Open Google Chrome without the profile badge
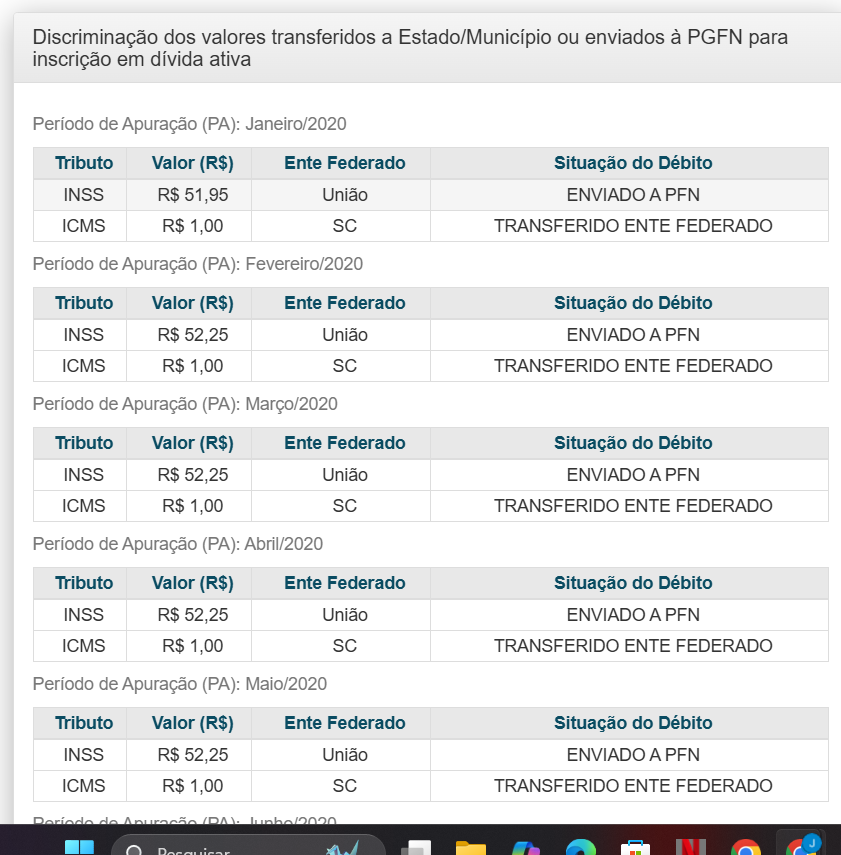 tap(746, 848)
